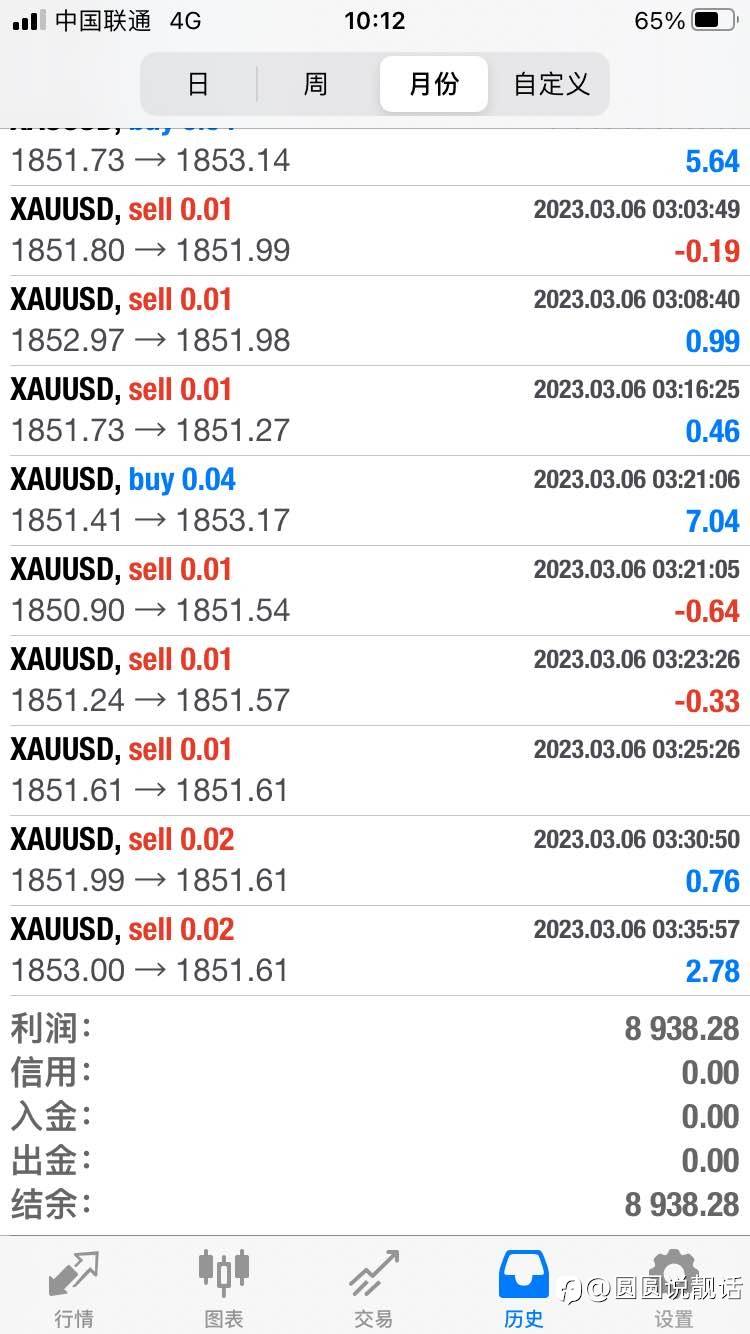Viewport: 750px width, 1334px height.
Task: Open the buy 0.04 trade with 7.04 profit
Action: tap(375, 501)
